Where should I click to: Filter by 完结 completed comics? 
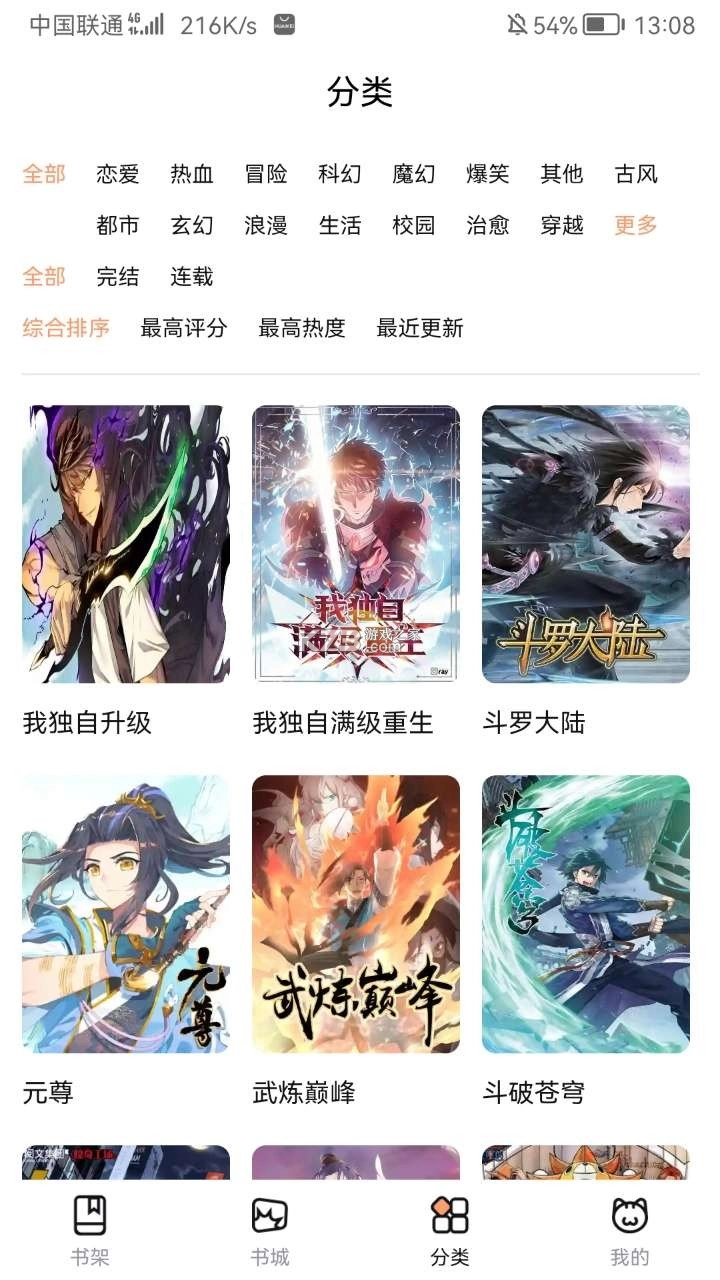pos(116,277)
